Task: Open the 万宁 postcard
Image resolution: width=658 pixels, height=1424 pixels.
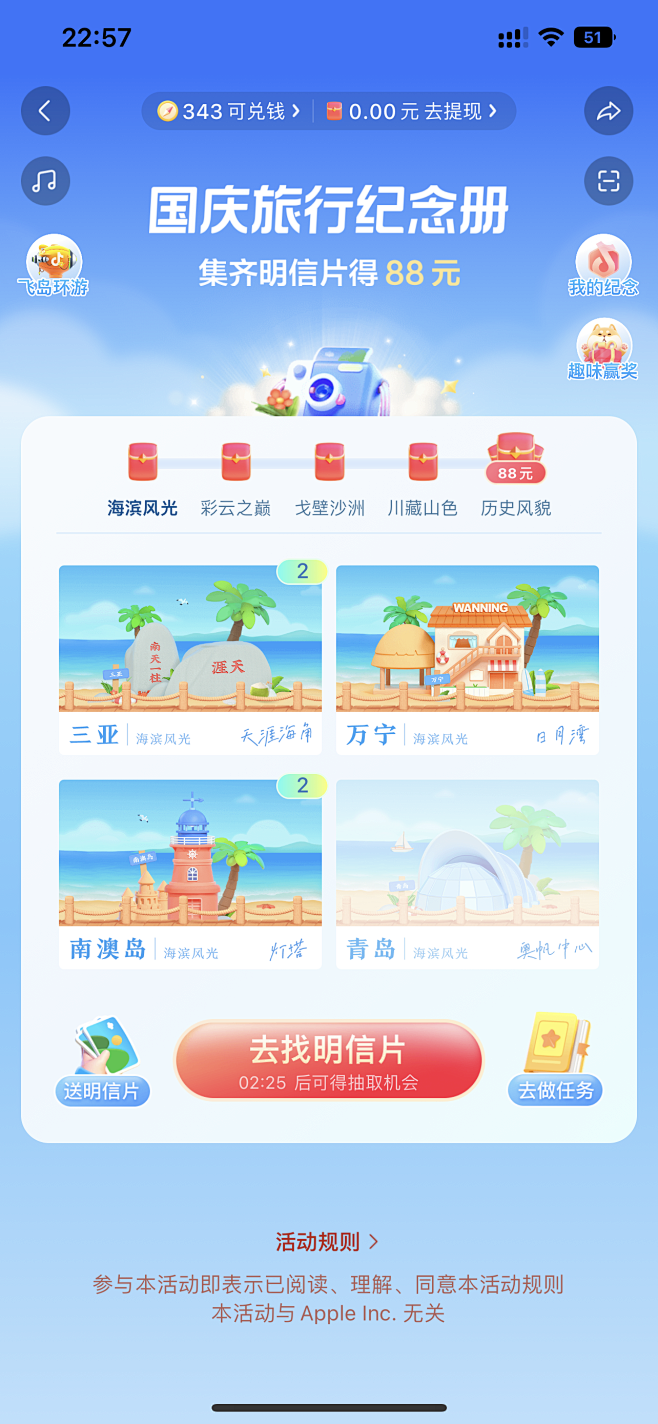Action: click(x=467, y=659)
